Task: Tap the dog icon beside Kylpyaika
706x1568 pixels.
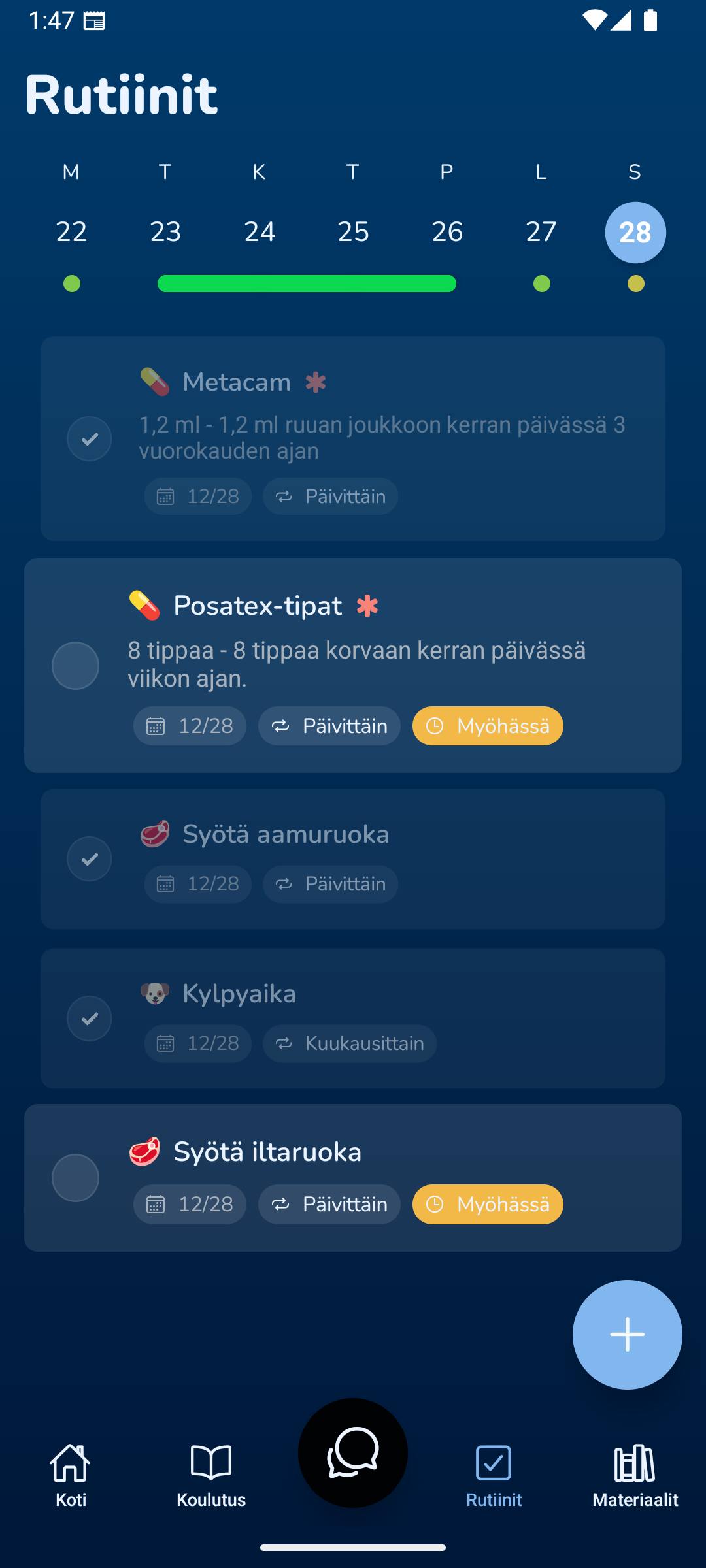Action: (155, 993)
